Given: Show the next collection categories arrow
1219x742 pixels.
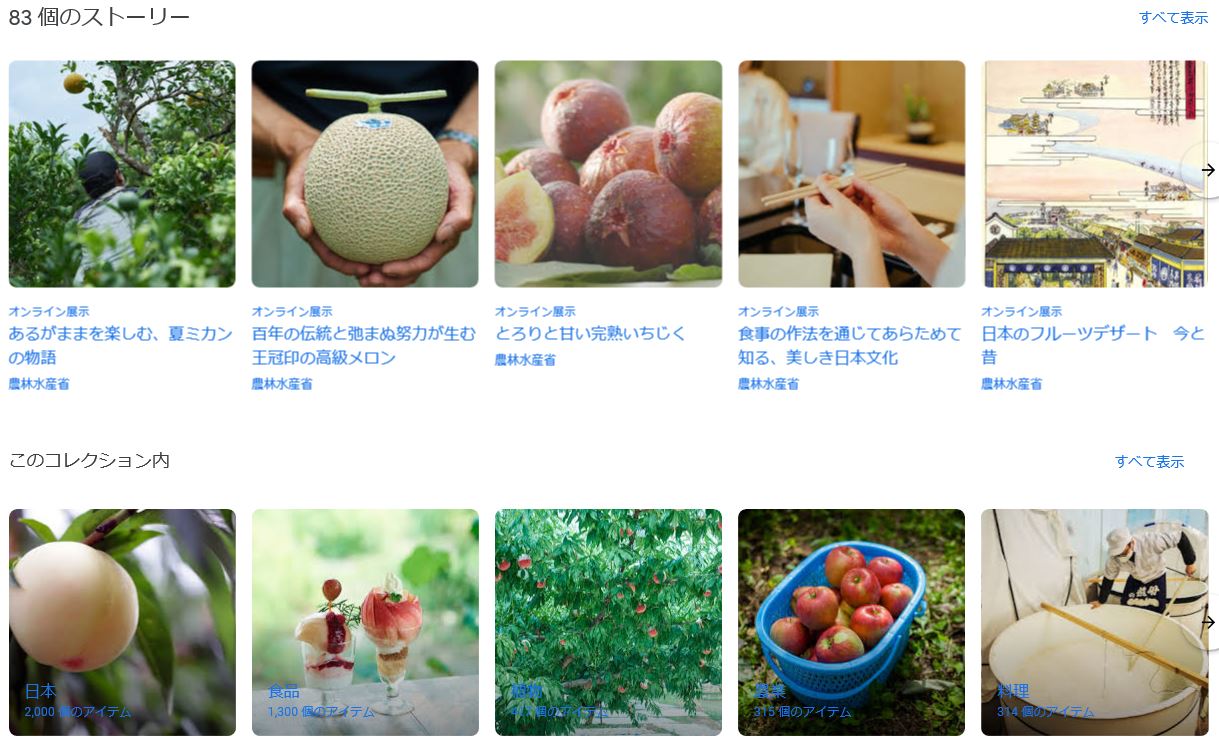Looking at the screenshot, I should [x=1207, y=622].
